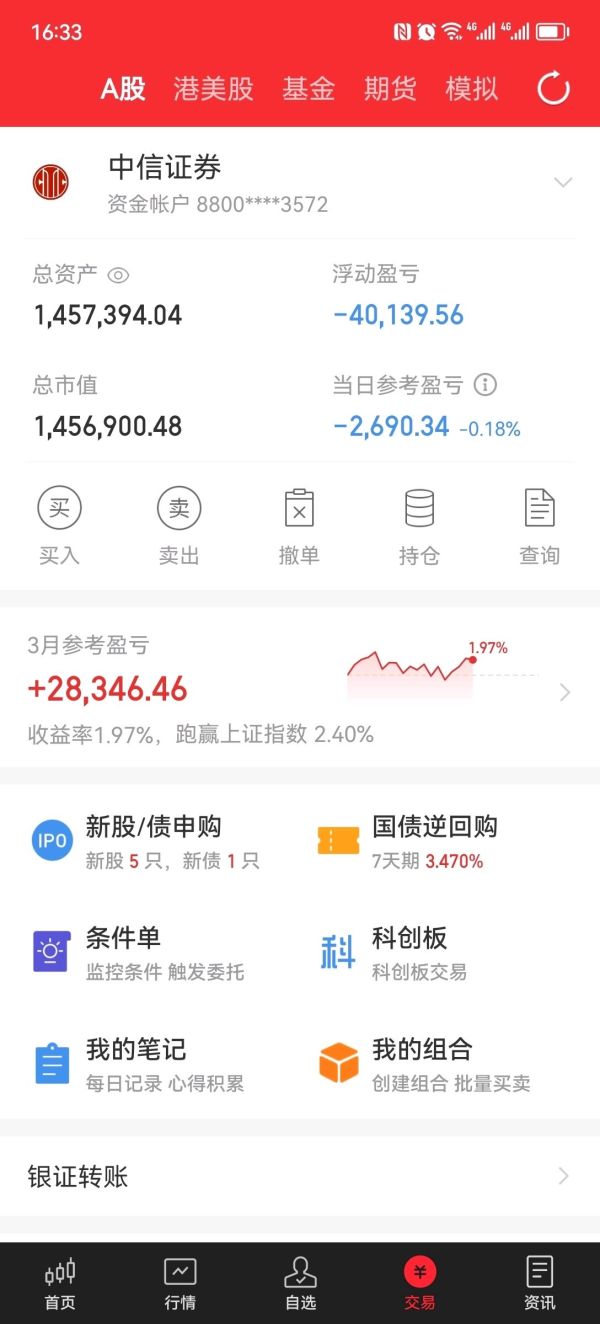This screenshot has width=600, height=1324.
Task: Switch to the 基金 tab
Action: (308, 89)
